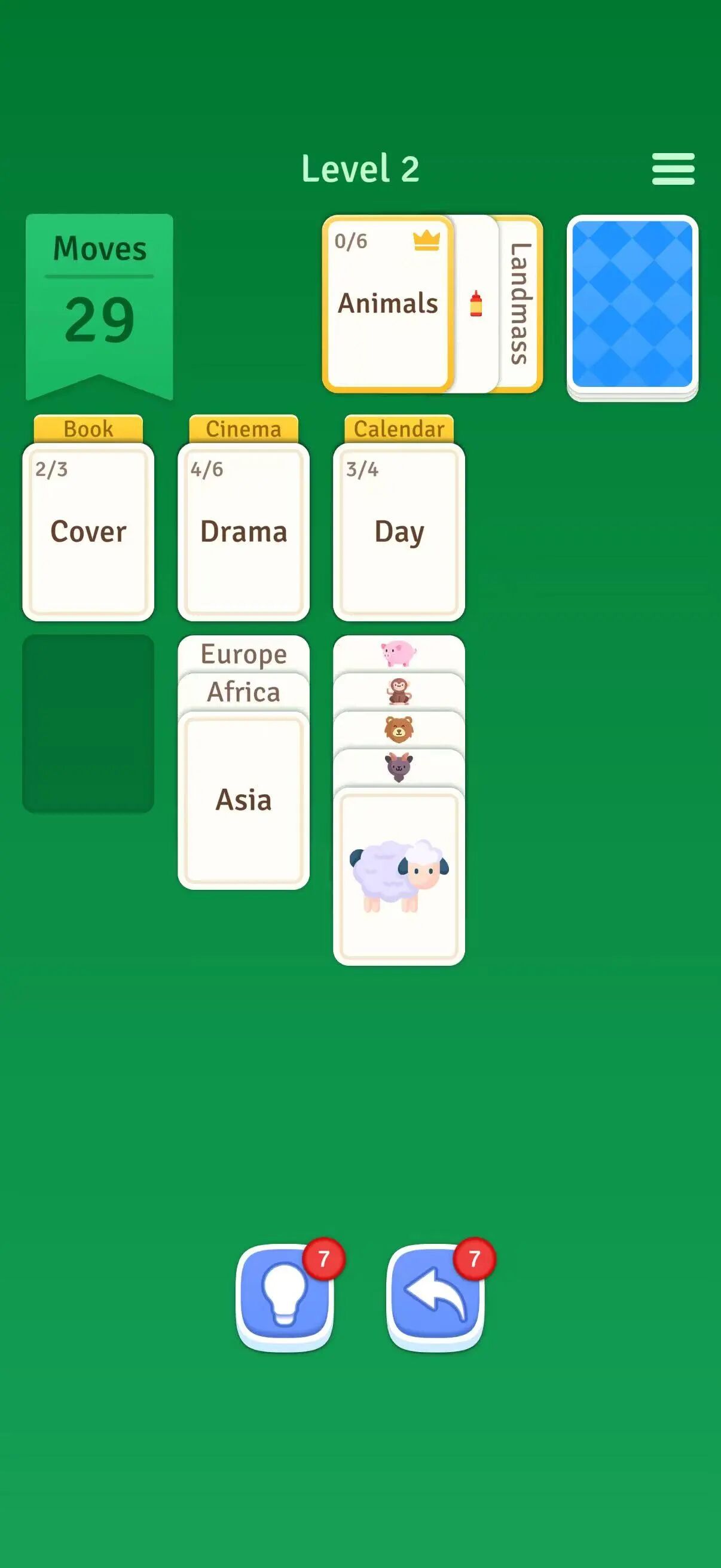The width and height of the screenshot is (721, 1568).
Task: Select the Animals category card
Action: (387, 304)
